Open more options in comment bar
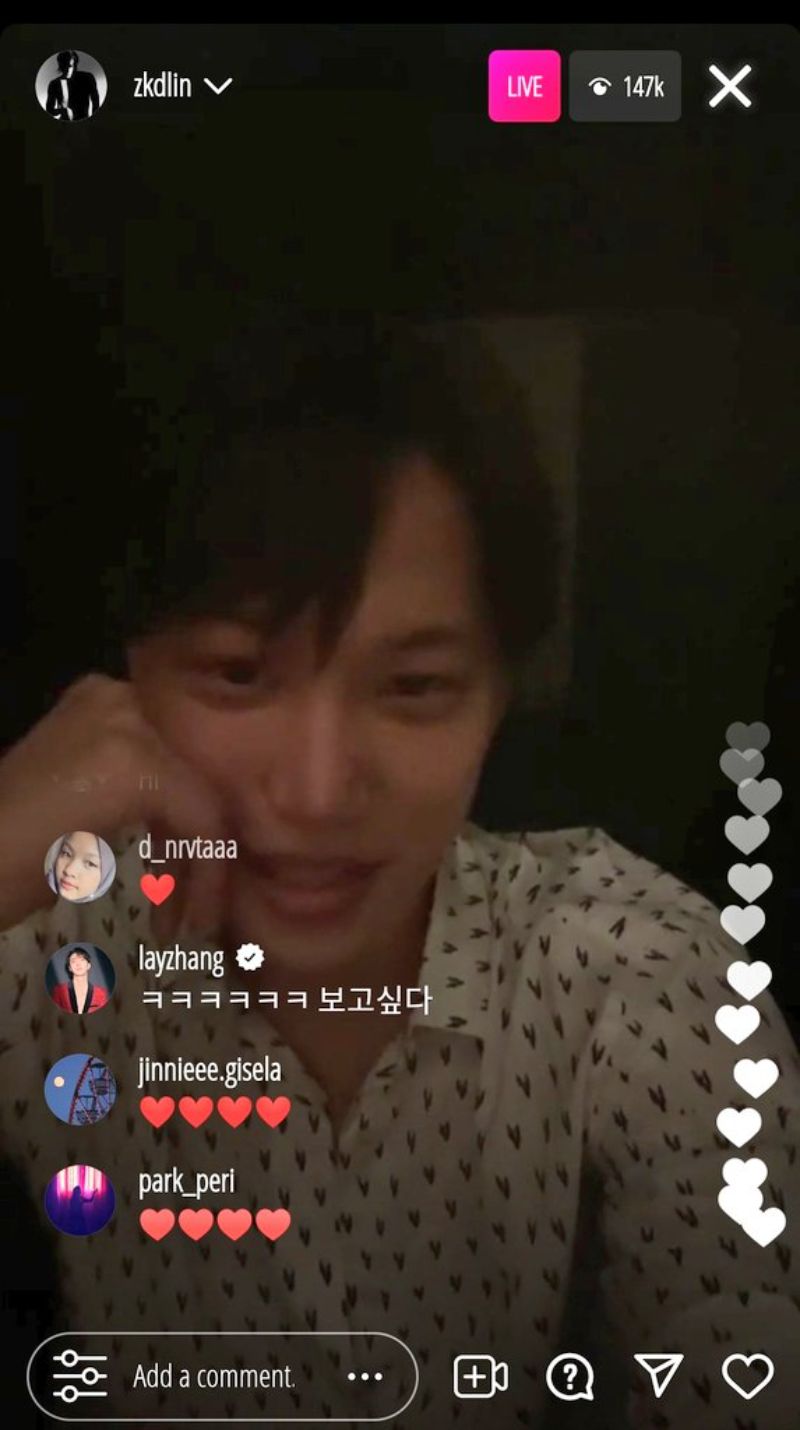This screenshot has height=1430, width=800. pos(365,1377)
